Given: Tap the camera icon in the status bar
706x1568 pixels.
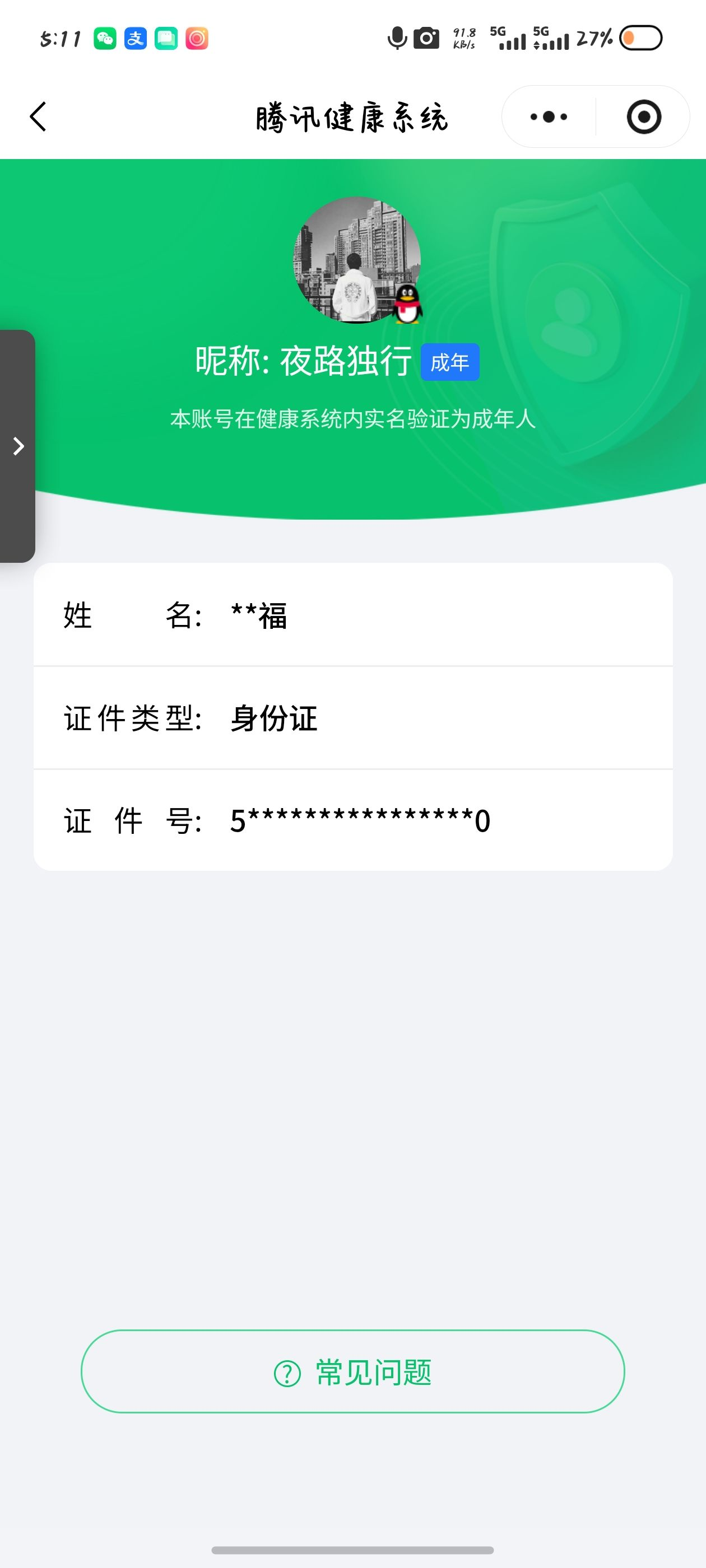Looking at the screenshot, I should click(426, 38).
